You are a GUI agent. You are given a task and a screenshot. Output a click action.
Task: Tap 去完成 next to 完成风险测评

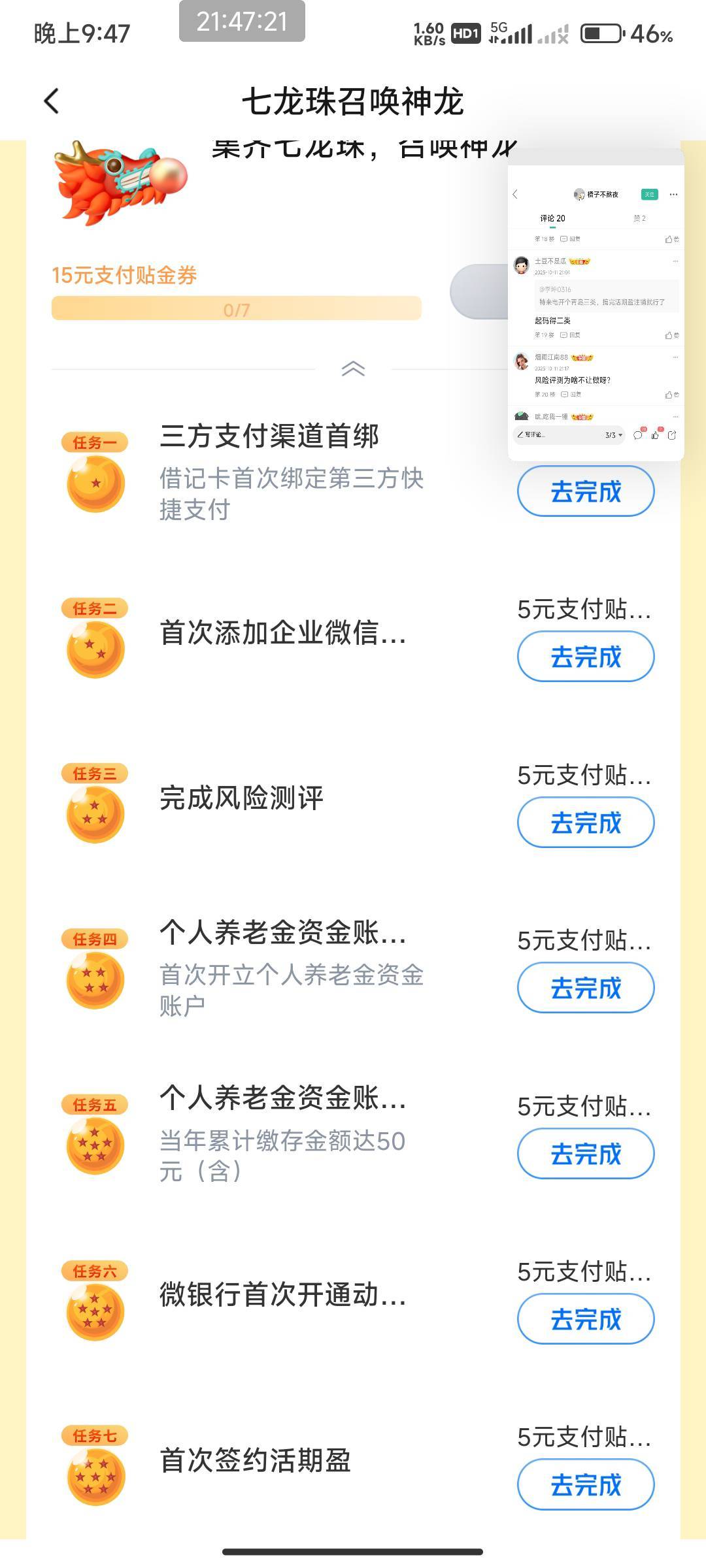tap(586, 823)
